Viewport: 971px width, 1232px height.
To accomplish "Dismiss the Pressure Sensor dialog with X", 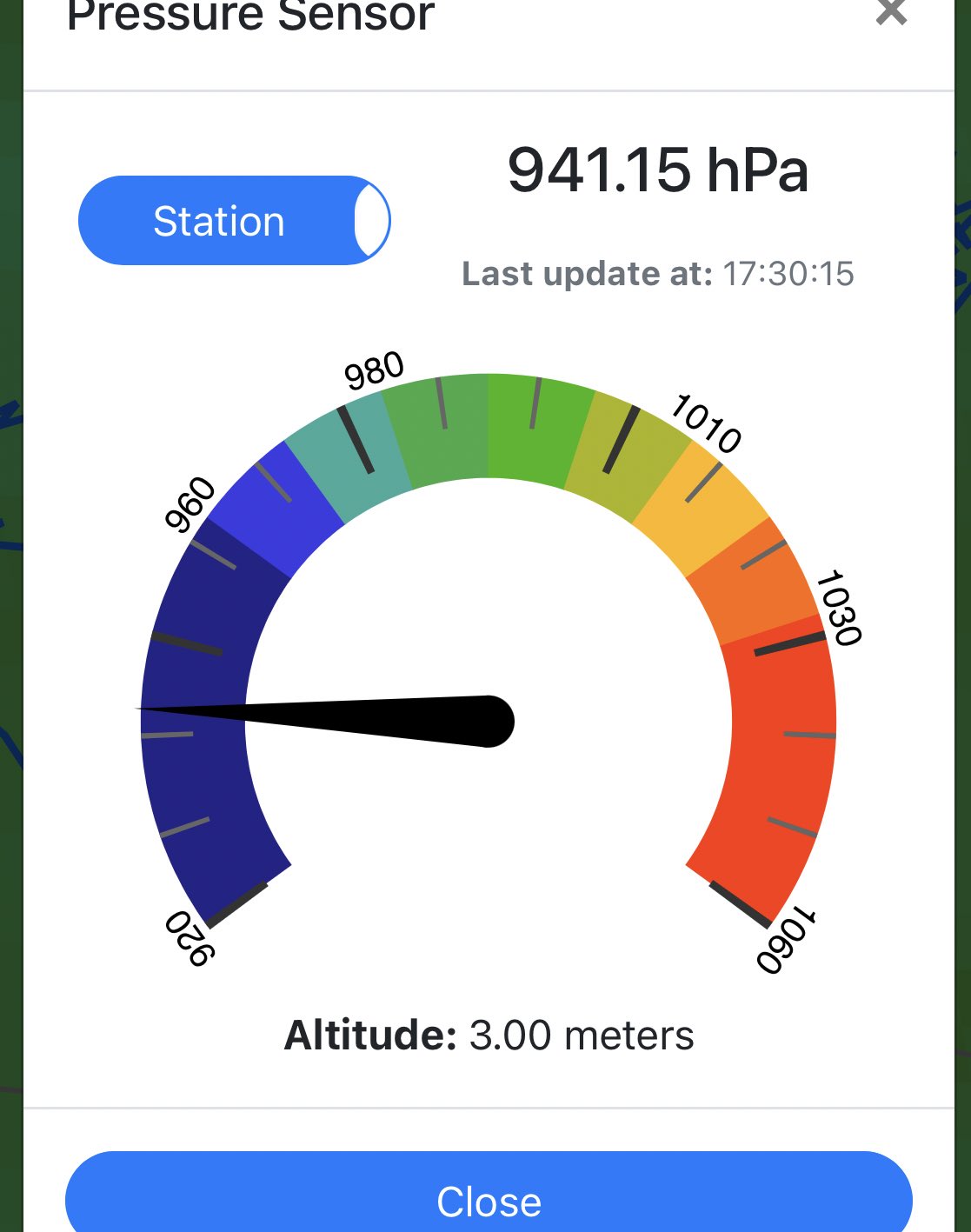I will [891, 12].
